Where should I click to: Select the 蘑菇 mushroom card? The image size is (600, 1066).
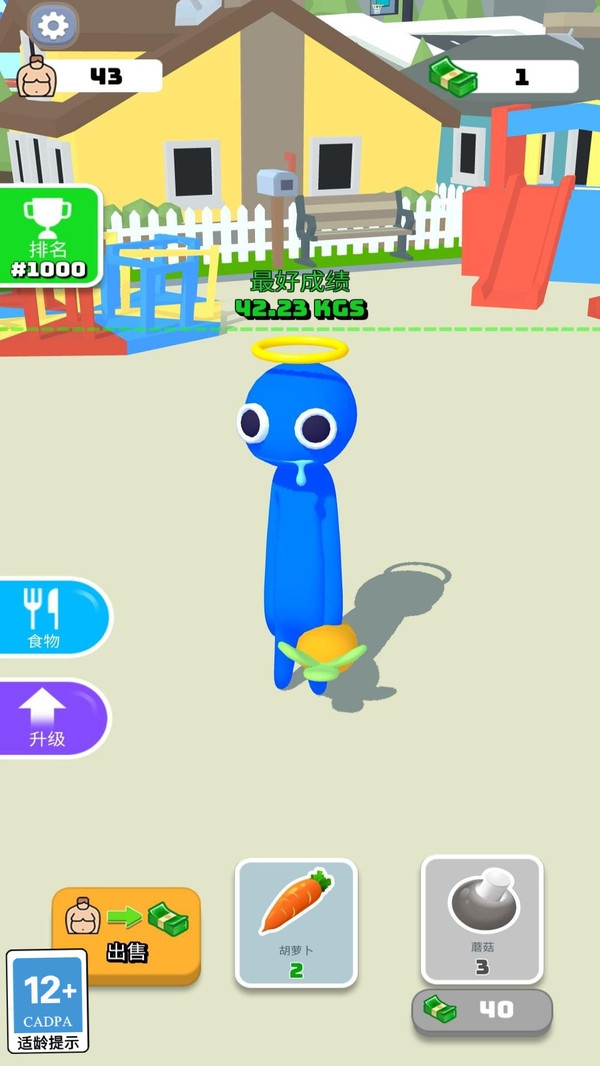pos(482,918)
